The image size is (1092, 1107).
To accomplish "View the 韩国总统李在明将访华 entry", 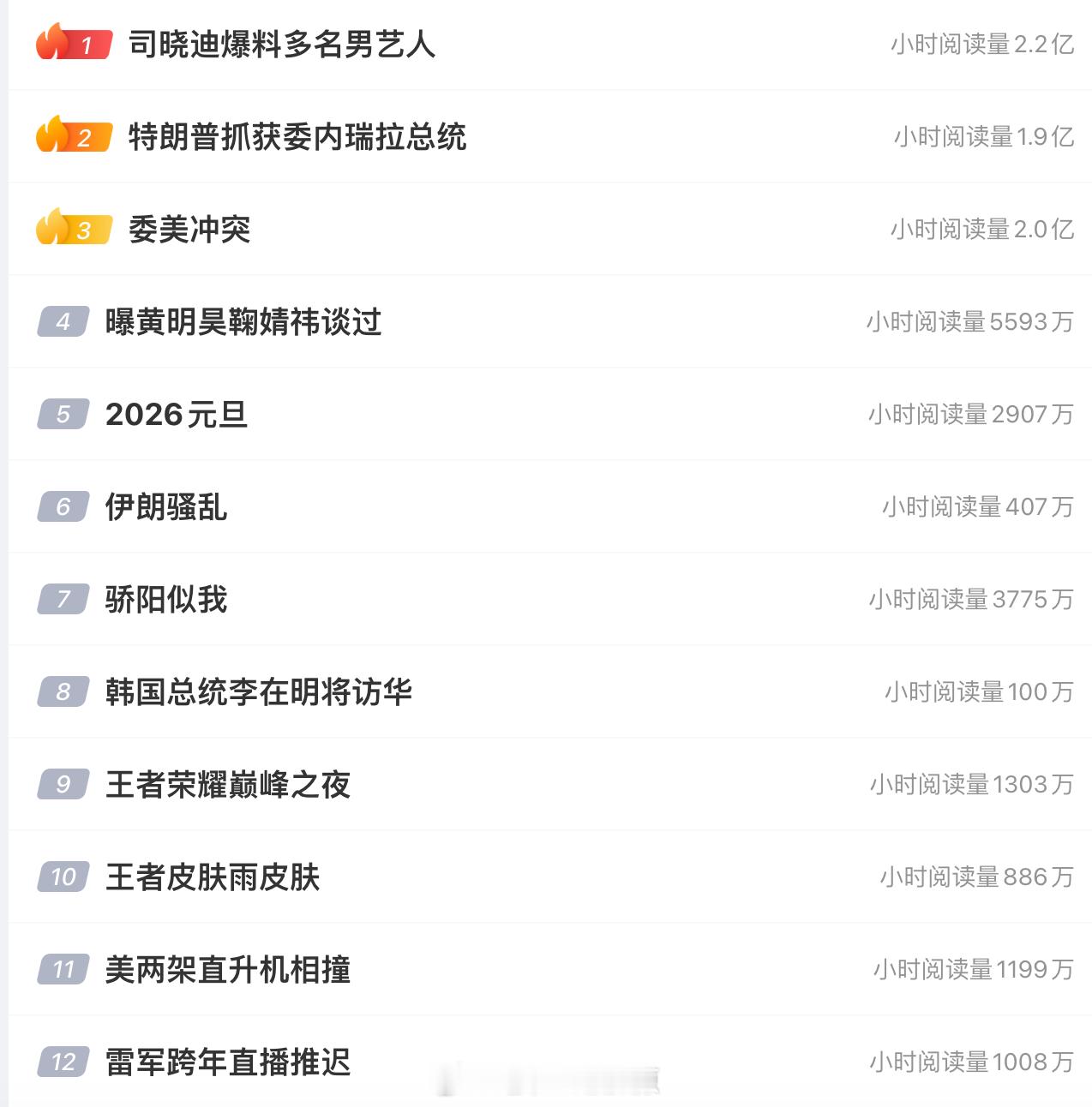I will [261, 692].
